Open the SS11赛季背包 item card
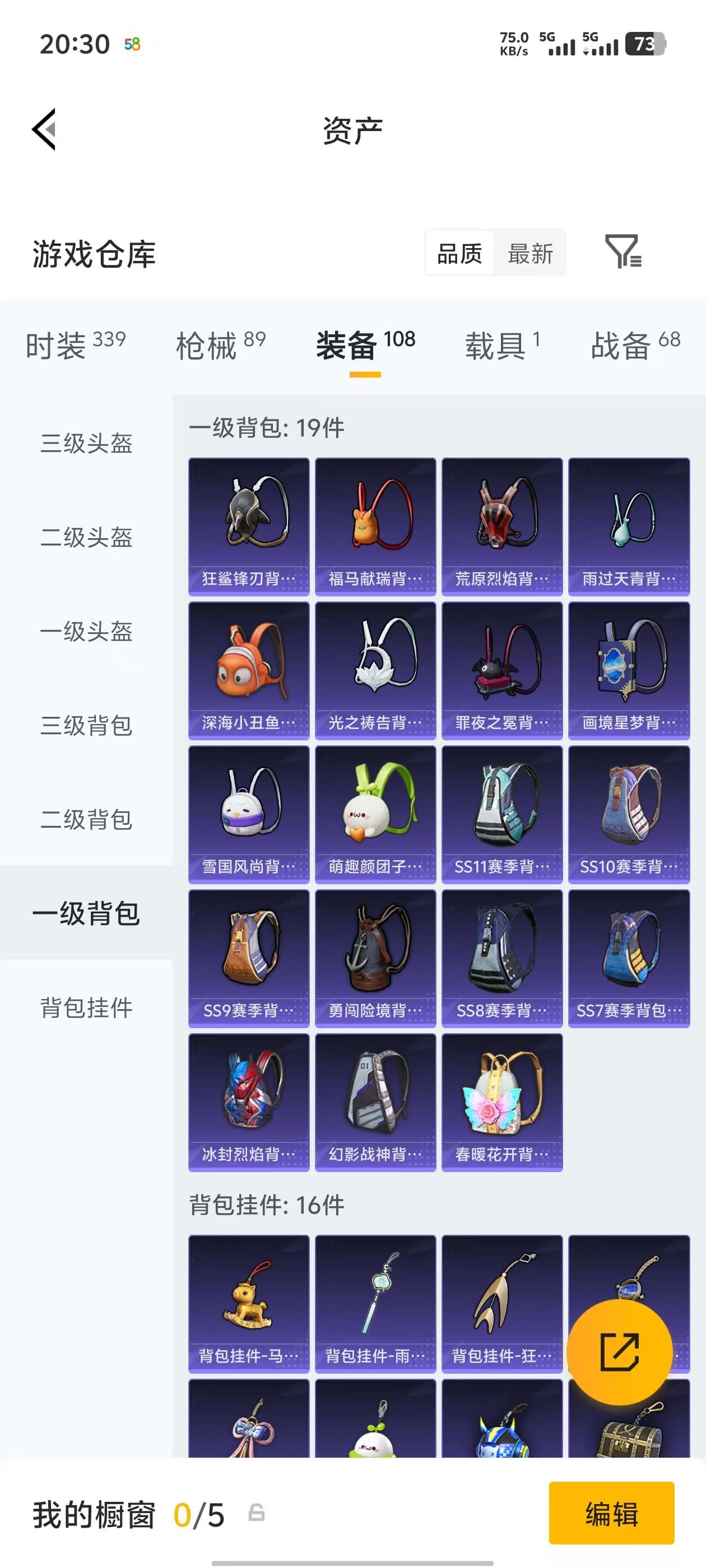 pos(502,813)
